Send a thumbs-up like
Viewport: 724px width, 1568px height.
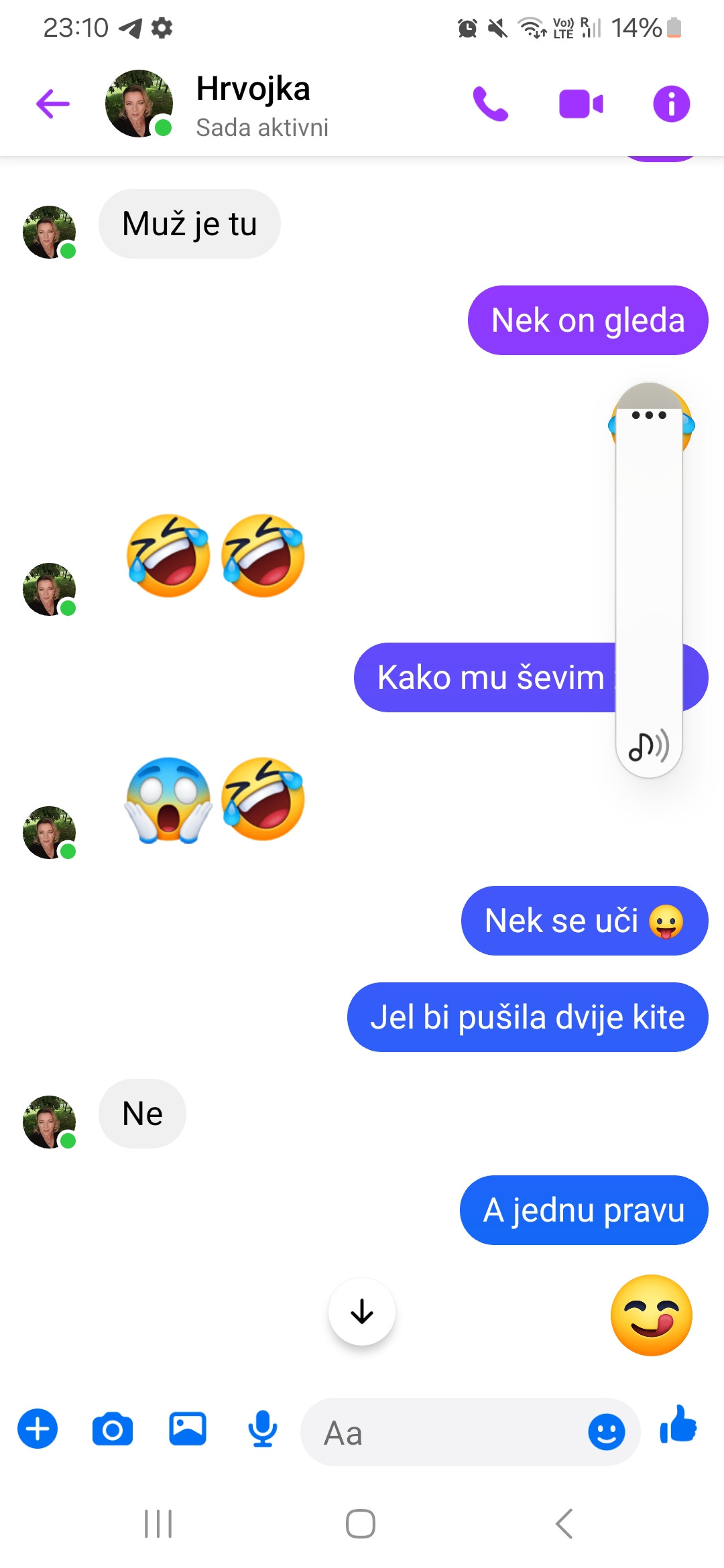(678, 1425)
